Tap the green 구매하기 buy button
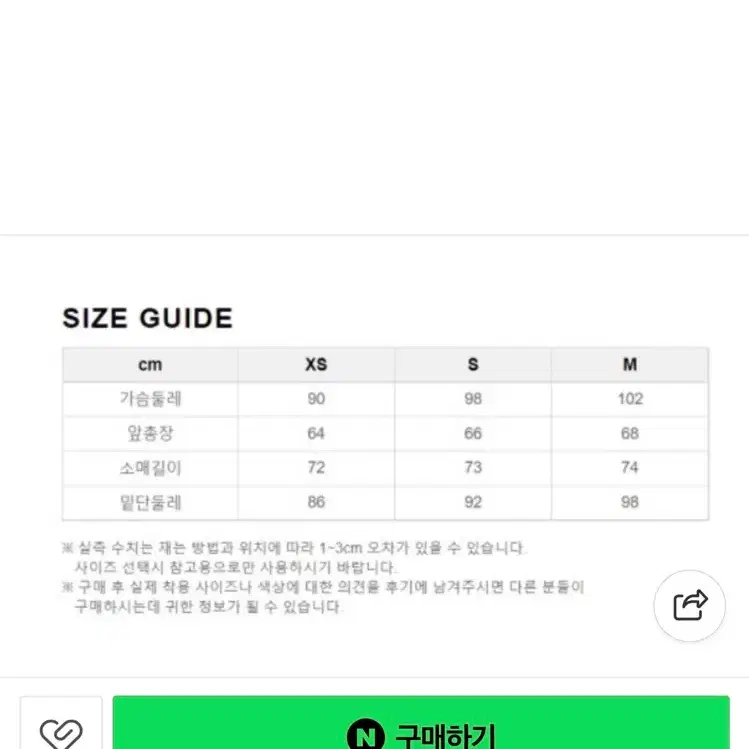This screenshot has height=749, width=749. point(421,722)
